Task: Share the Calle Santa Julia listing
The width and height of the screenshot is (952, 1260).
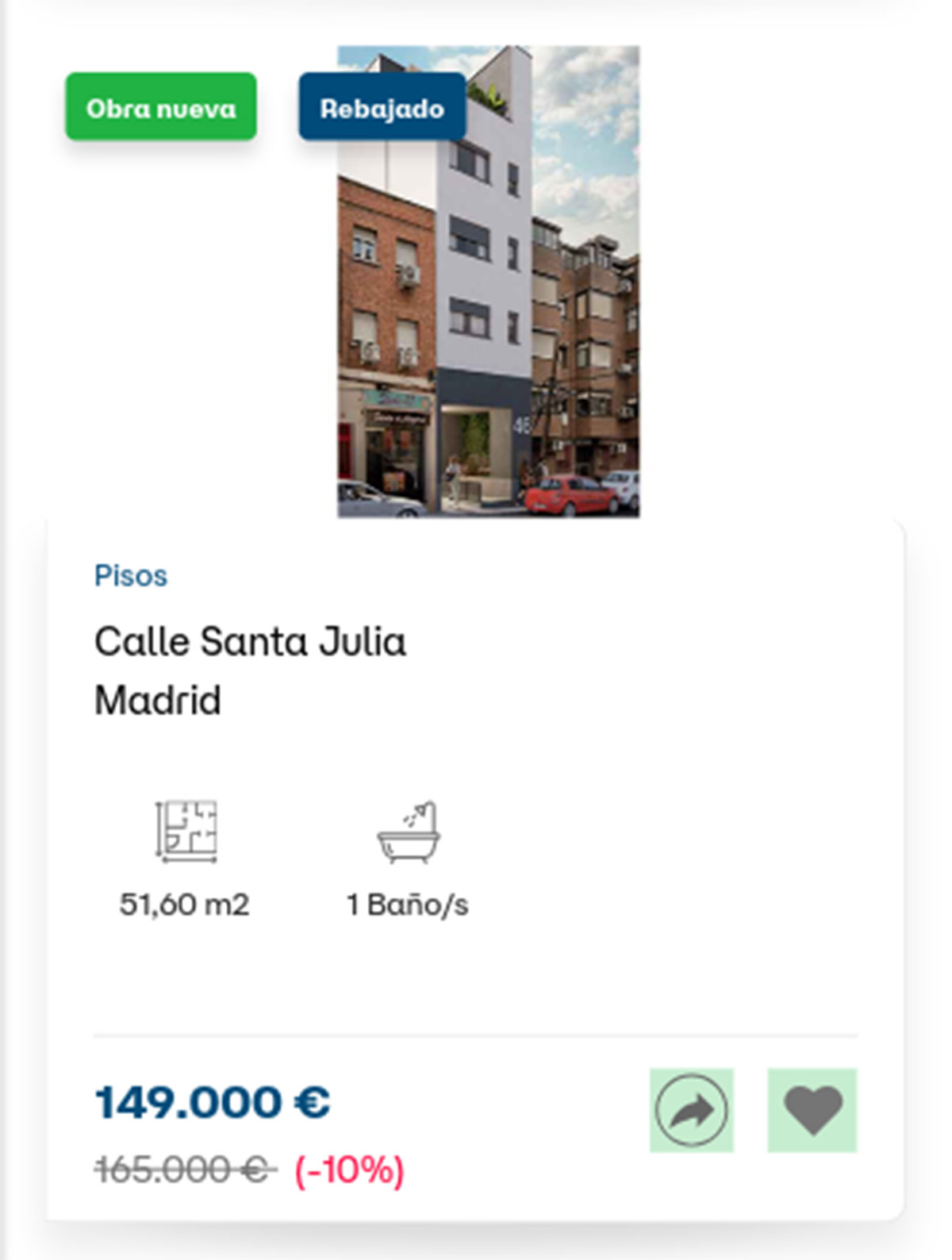Action: coord(691,1109)
